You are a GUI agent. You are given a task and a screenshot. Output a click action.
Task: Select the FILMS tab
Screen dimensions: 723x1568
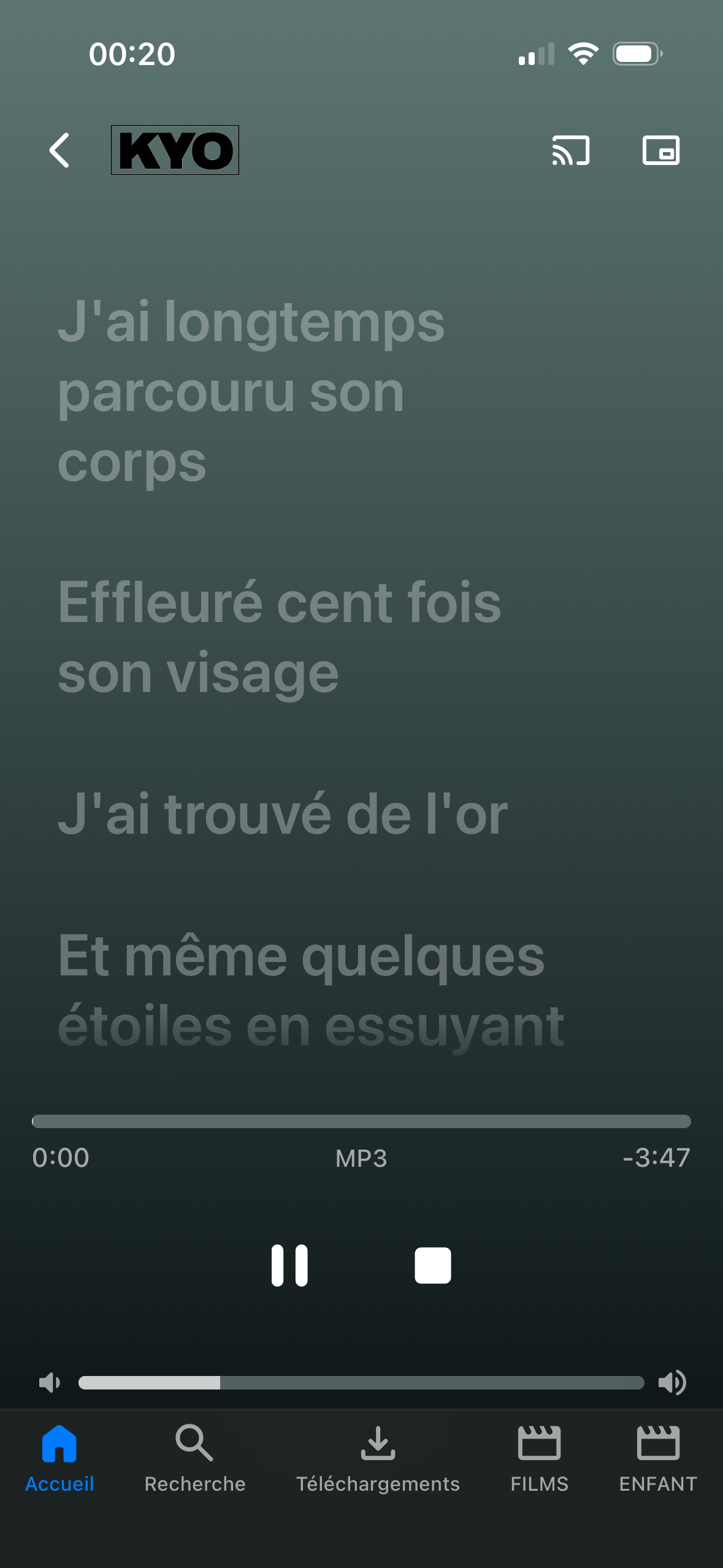click(x=539, y=1458)
